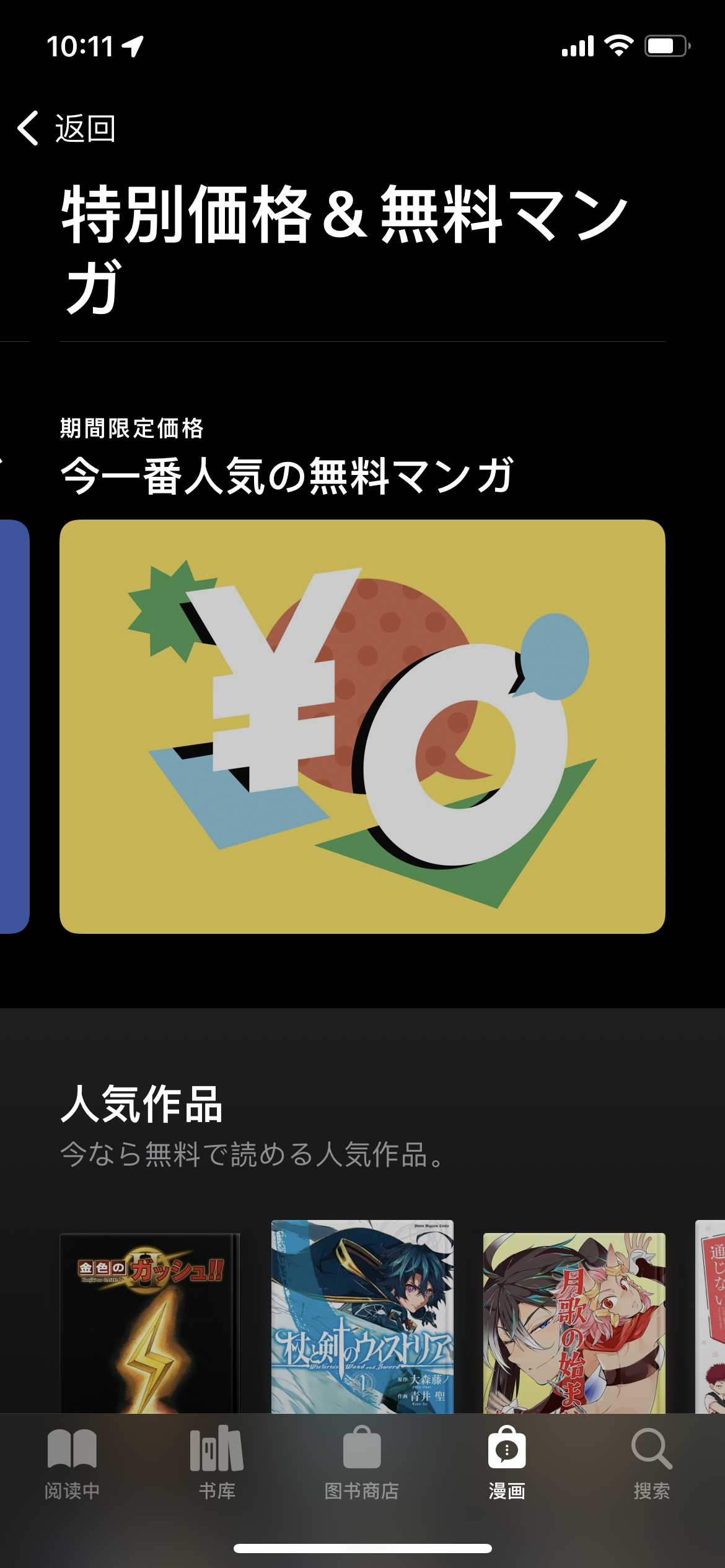725x1568 pixels.
Task: Switch to the 阅读中 tab
Action: (72, 1463)
